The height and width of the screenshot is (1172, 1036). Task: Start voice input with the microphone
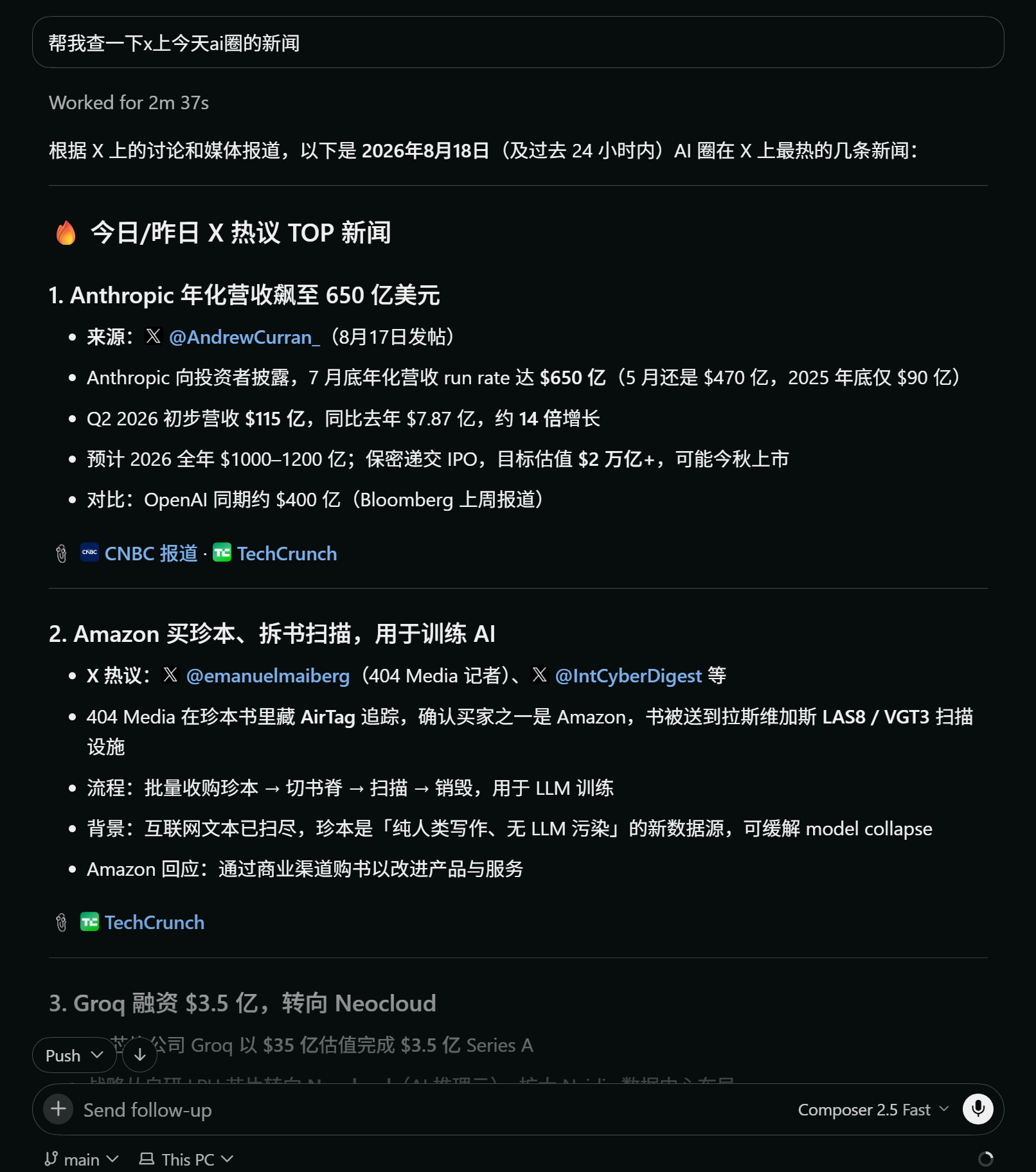coord(978,1109)
